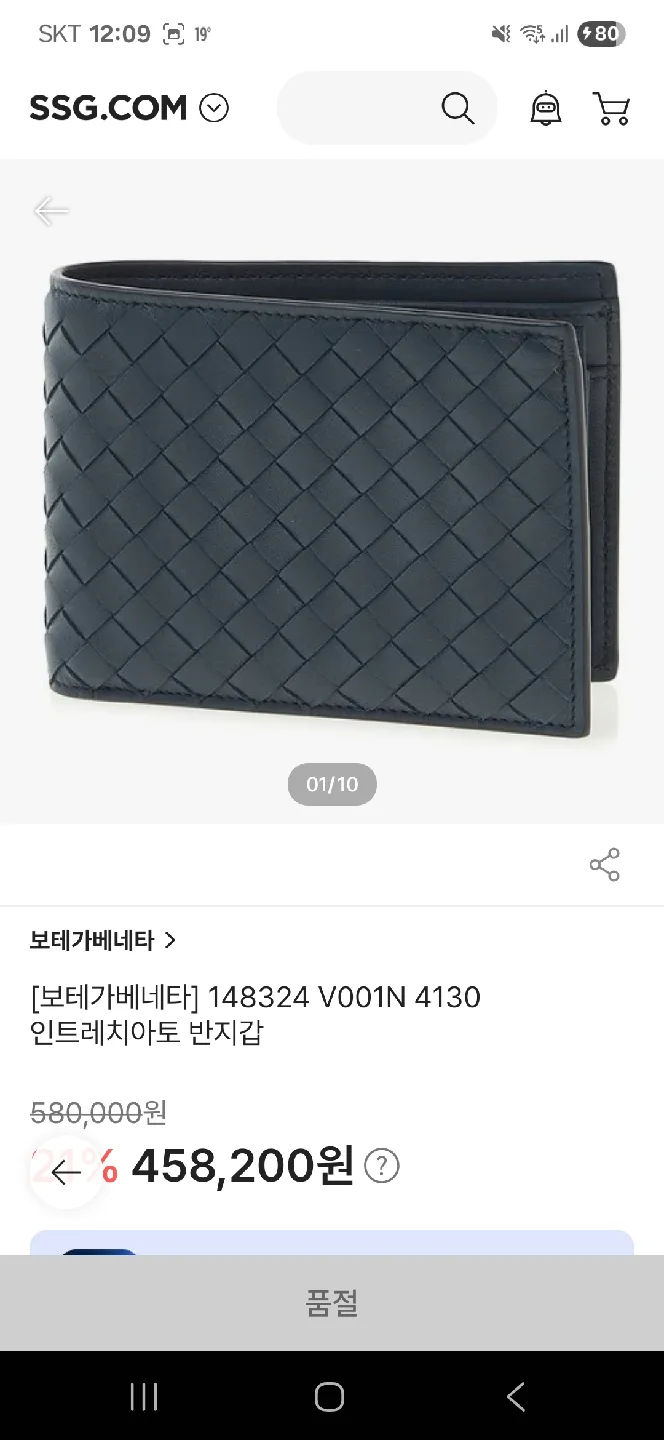The image size is (664, 1440).
Task: Open the SSG.COM store dropdown
Action: point(214,108)
